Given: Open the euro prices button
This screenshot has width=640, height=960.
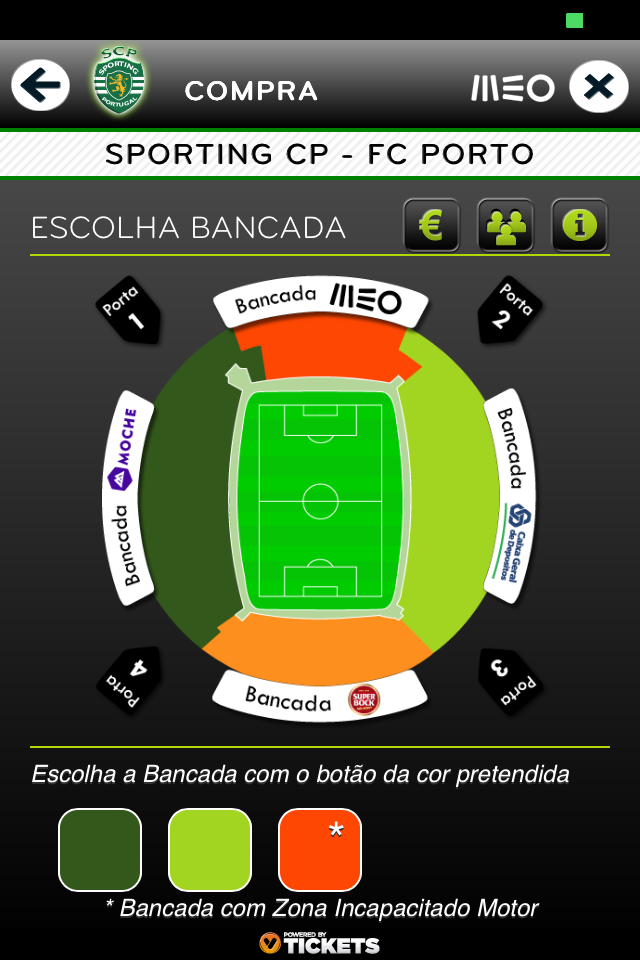Looking at the screenshot, I should [x=431, y=225].
